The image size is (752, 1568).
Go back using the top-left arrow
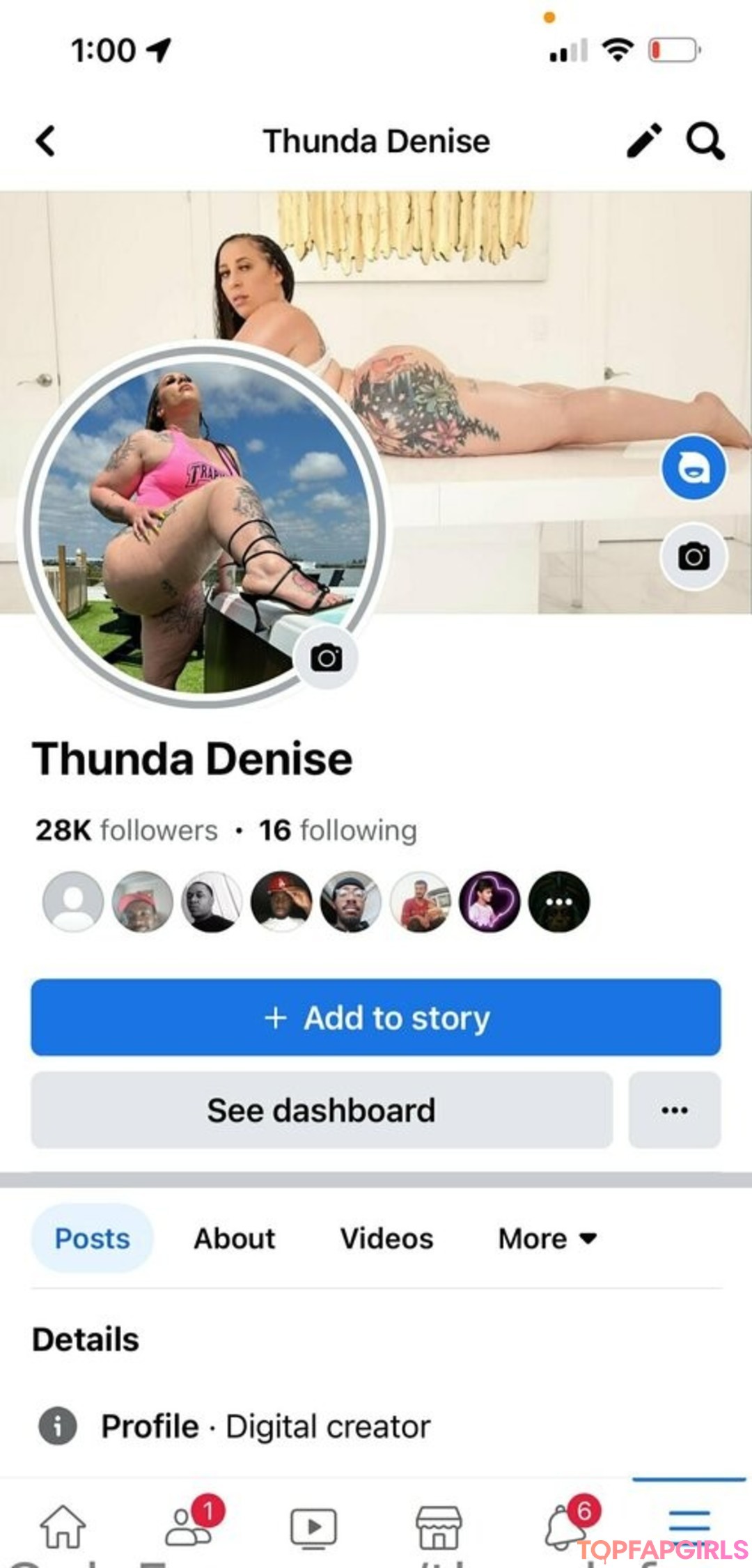46,141
